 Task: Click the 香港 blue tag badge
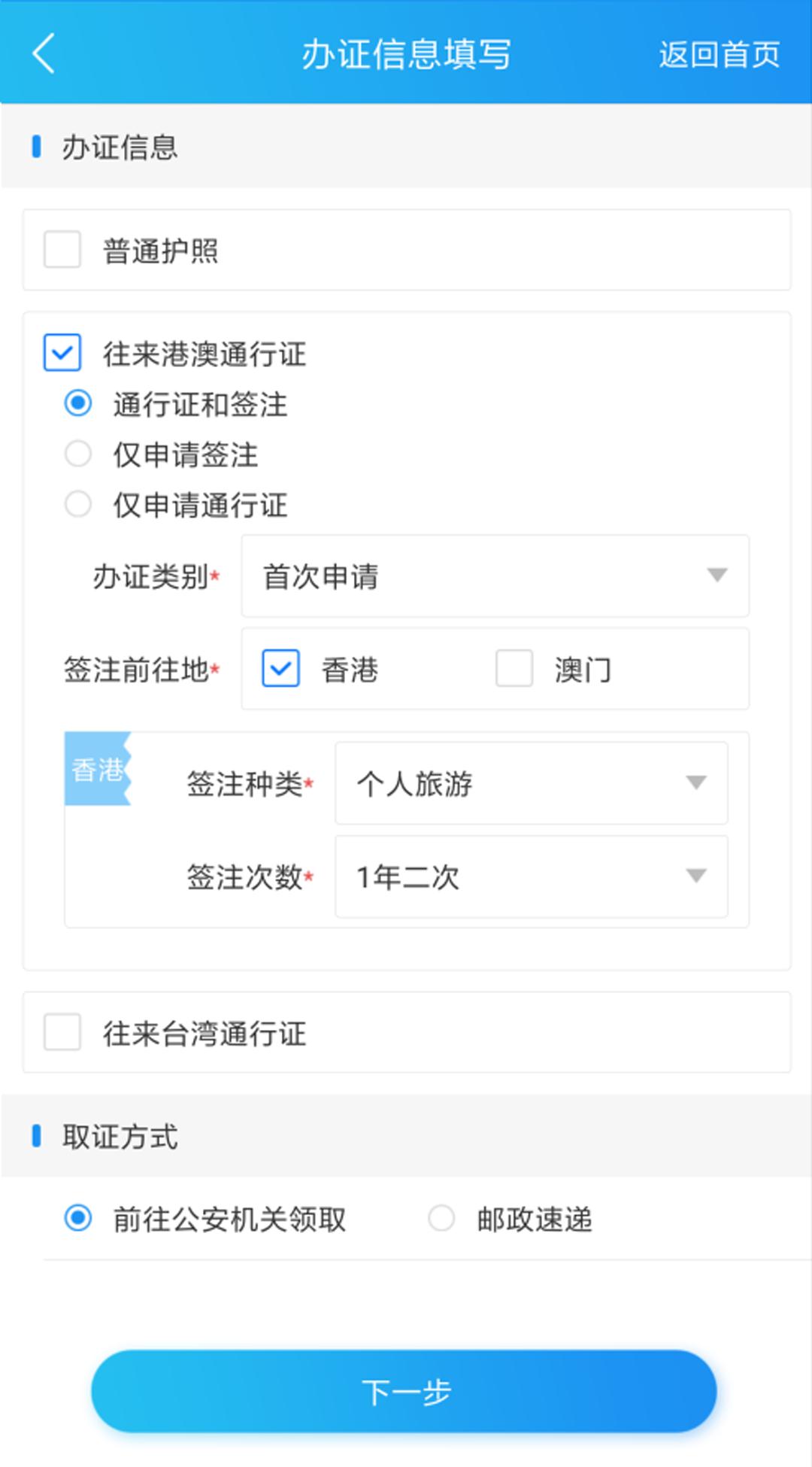pyautogui.click(x=98, y=767)
